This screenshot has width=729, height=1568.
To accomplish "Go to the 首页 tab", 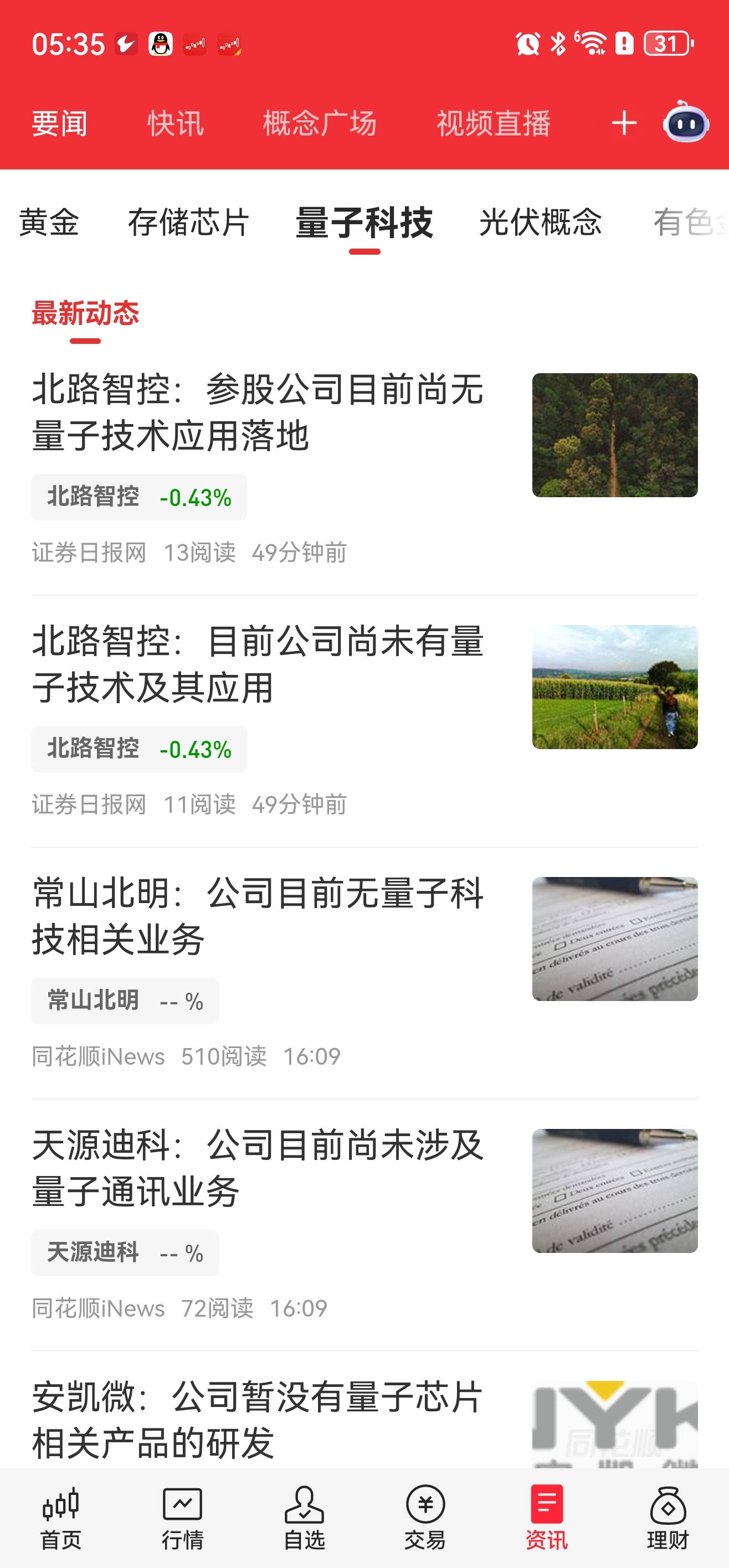I will (60, 1518).
